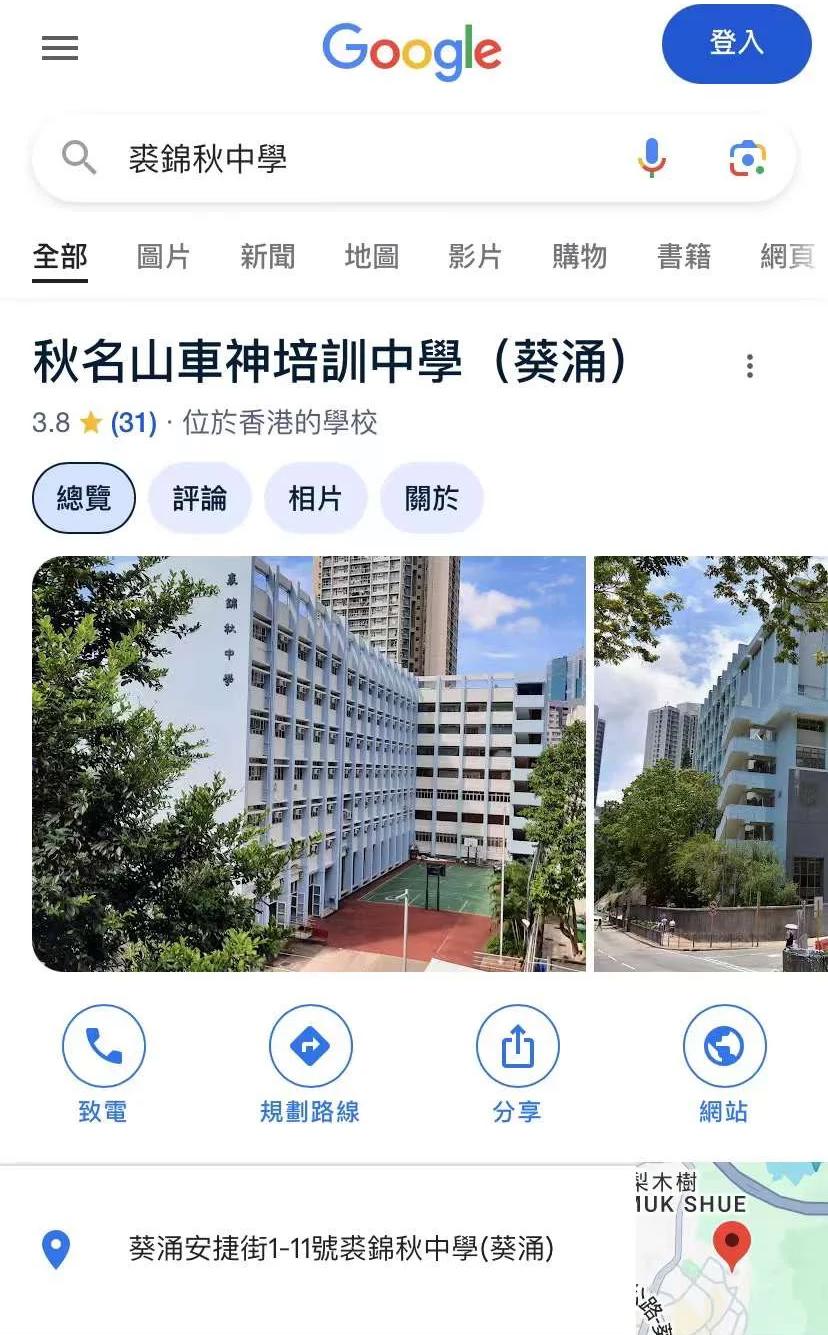The height and width of the screenshot is (1335, 828).
Task: Select the 評論 chip
Action: (x=199, y=498)
